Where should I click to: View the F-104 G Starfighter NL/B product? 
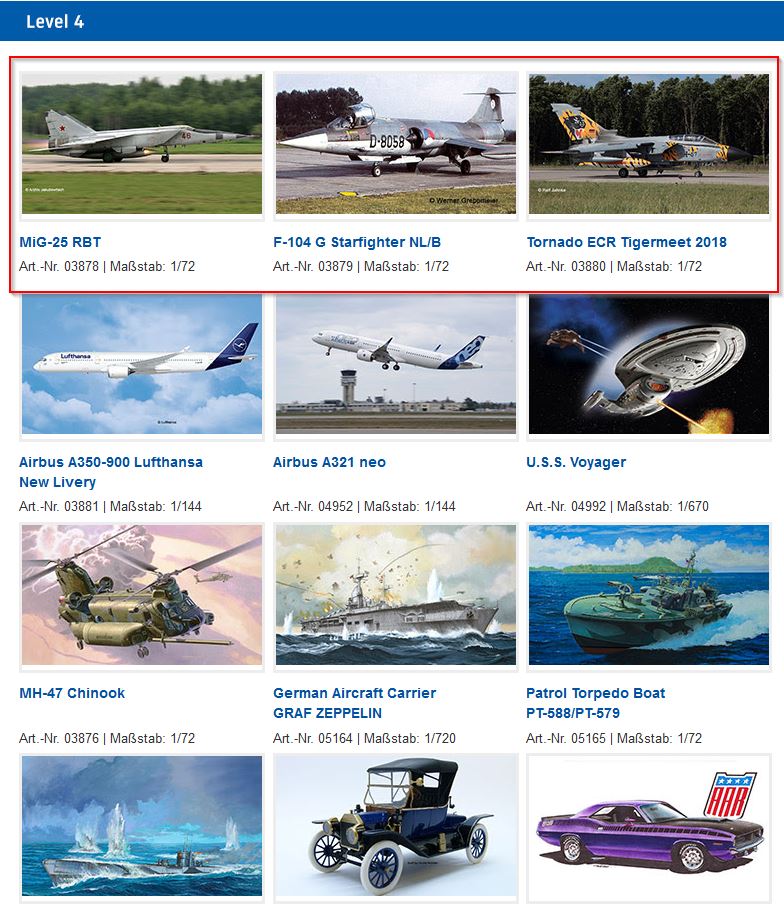356,242
